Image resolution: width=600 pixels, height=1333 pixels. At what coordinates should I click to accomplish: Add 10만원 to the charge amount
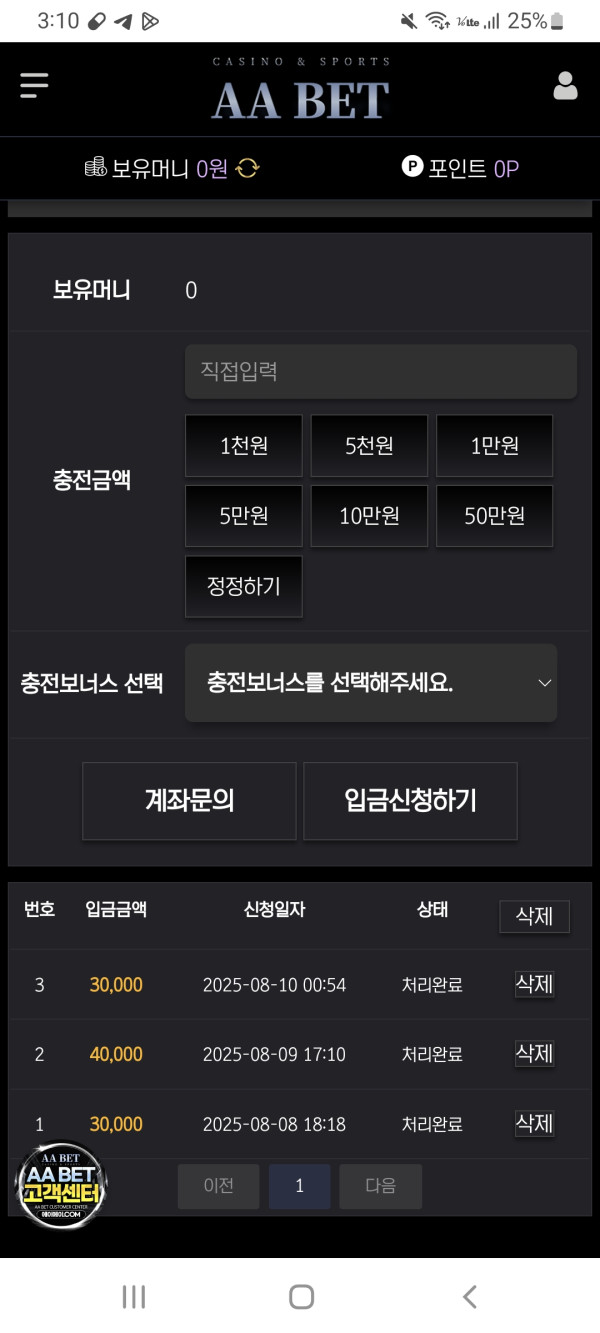point(369,516)
